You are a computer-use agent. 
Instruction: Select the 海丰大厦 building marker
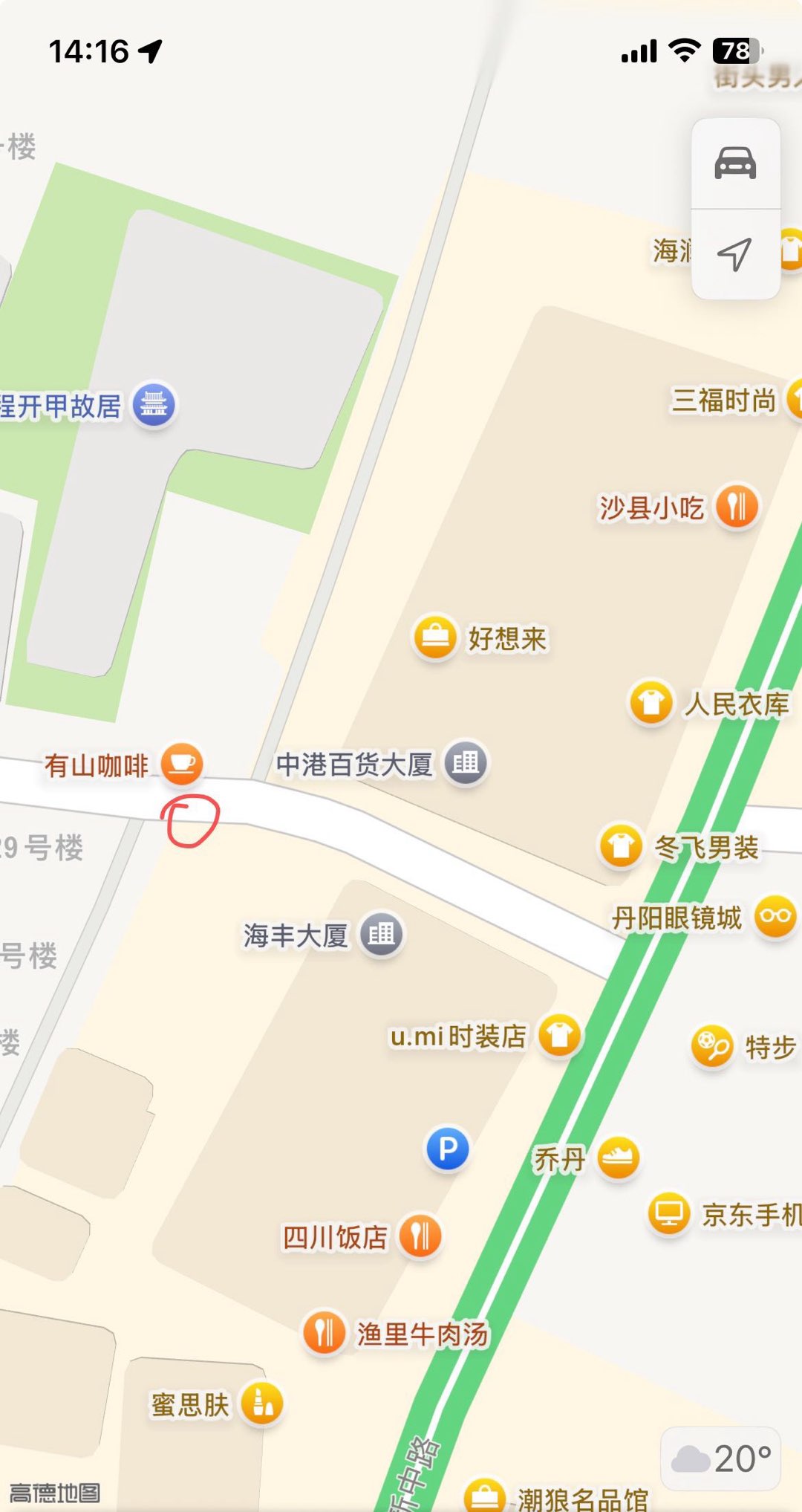(382, 934)
